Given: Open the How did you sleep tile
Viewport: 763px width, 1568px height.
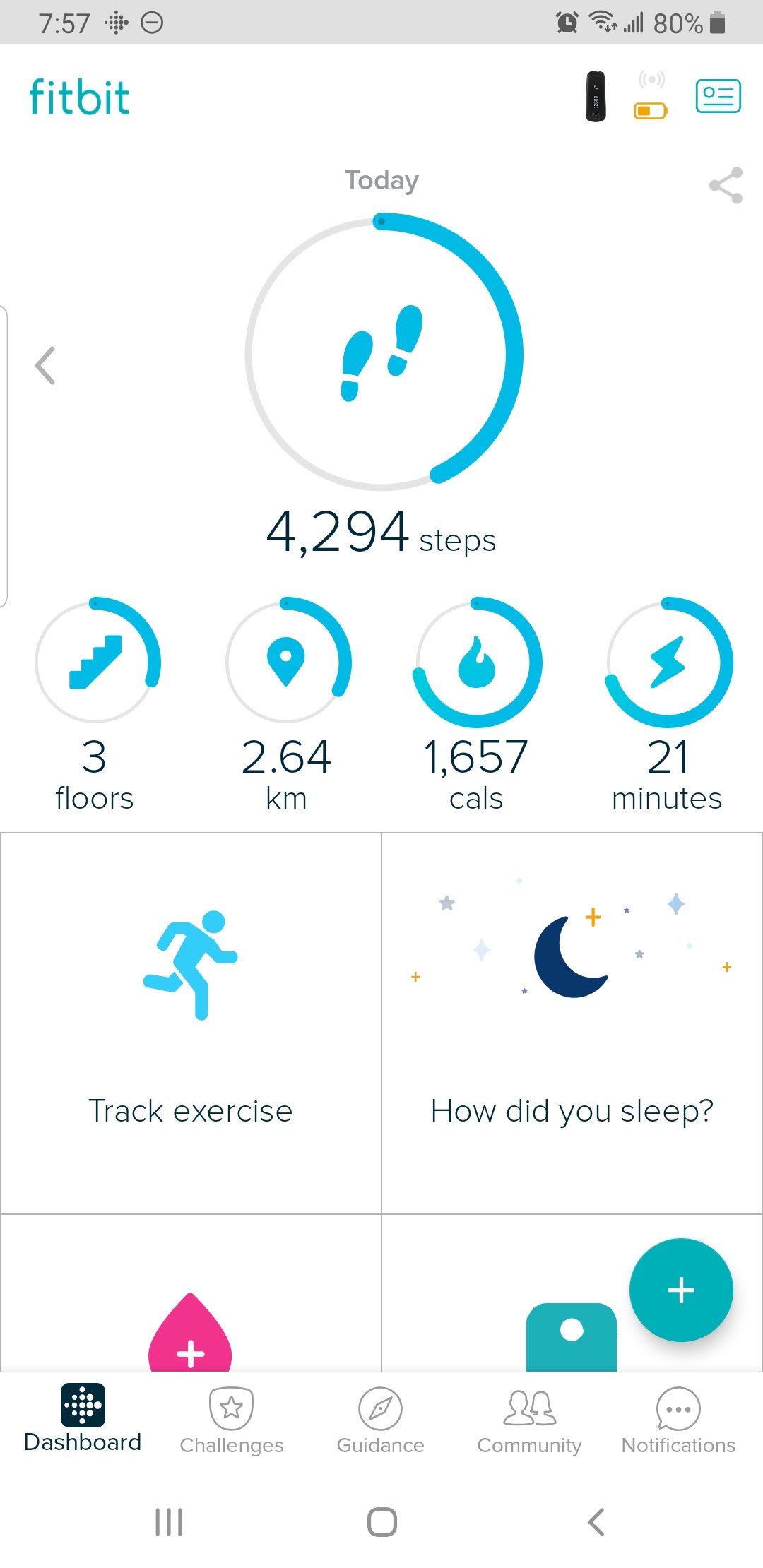Looking at the screenshot, I should click(572, 1023).
